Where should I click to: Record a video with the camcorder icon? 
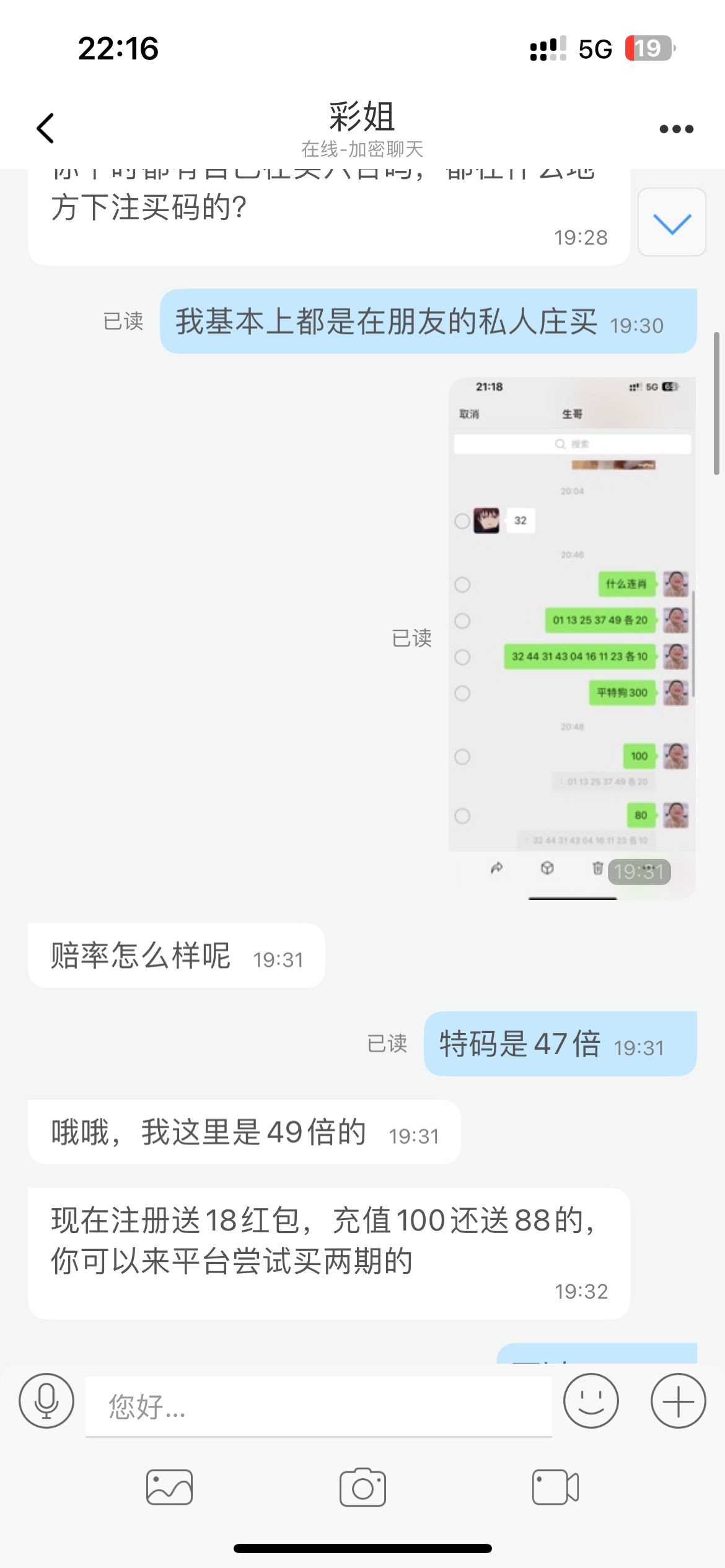coord(555,1487)
